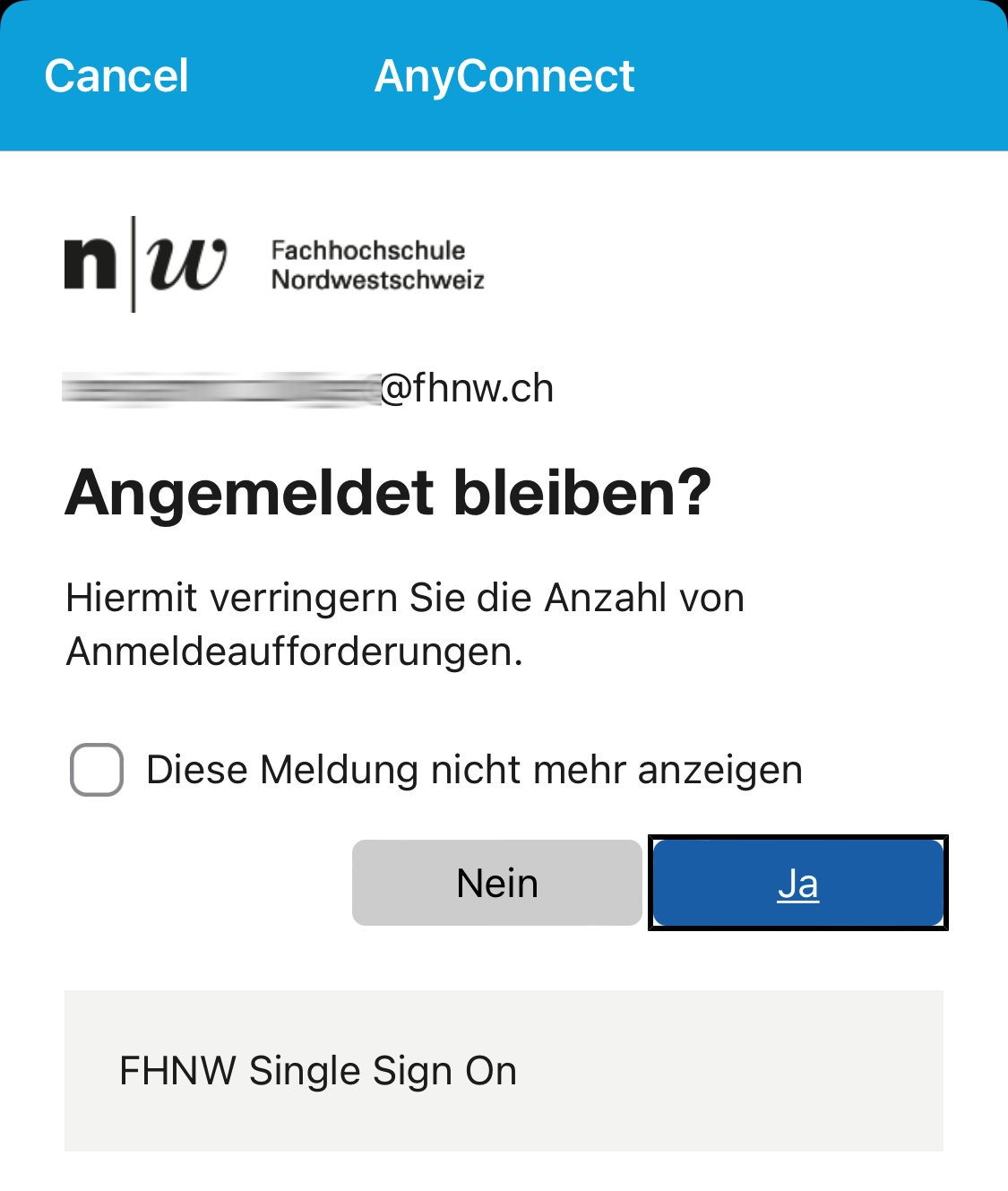Tap Cancel in the AnyConnect header
The width and height of the screenshot is (1008, 1191).
click(116, 76)
